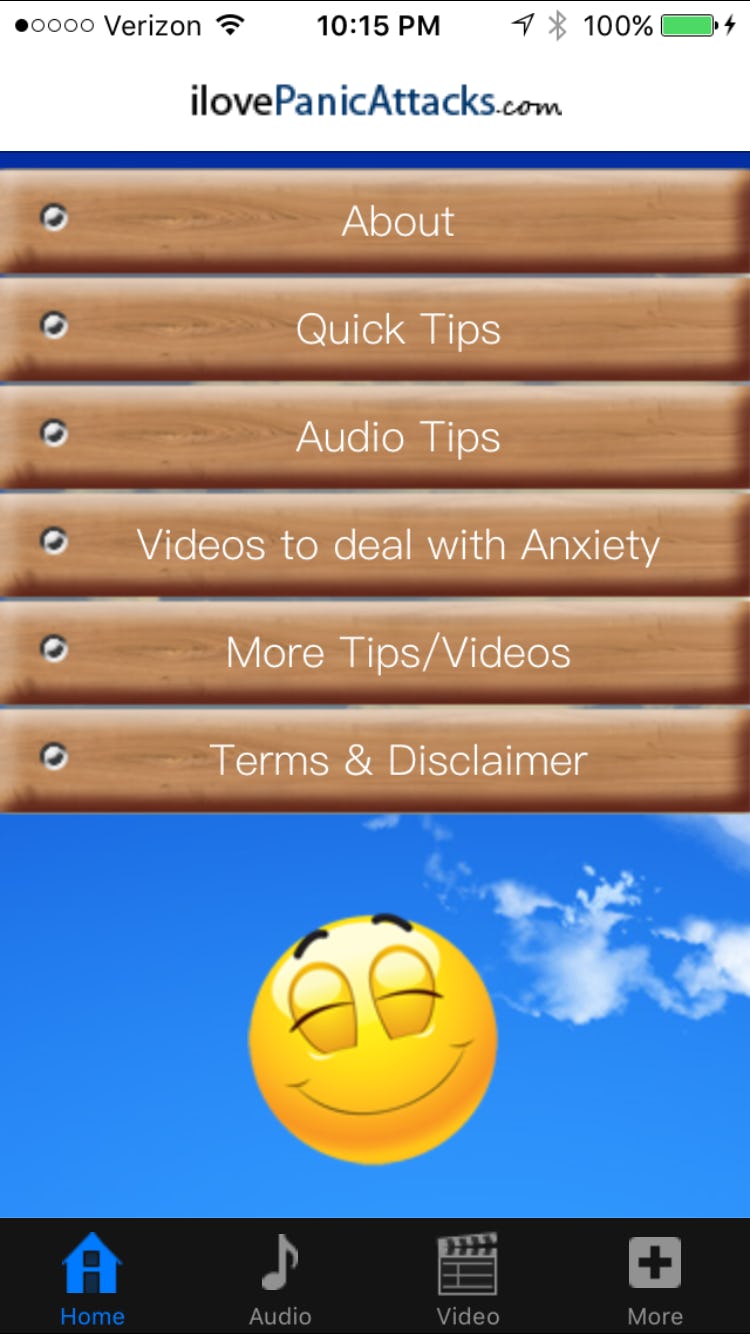
Task: View the Terms & Disclaimer
Action: pyautogui.click(x=400, y=760)
